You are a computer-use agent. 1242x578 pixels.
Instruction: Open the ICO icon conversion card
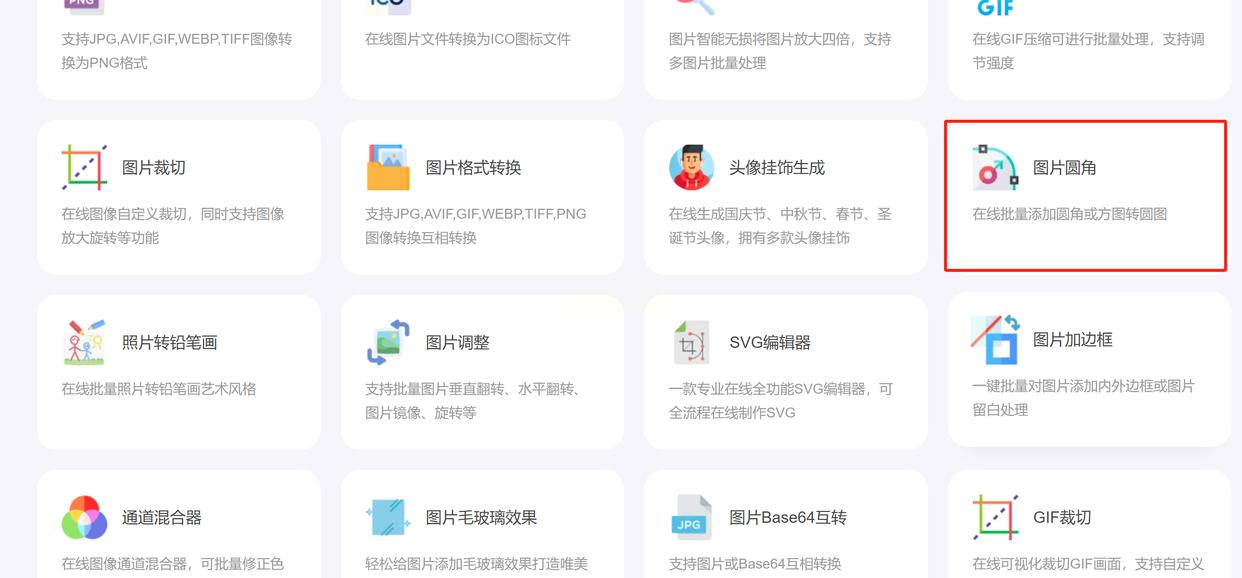(482, 45)
